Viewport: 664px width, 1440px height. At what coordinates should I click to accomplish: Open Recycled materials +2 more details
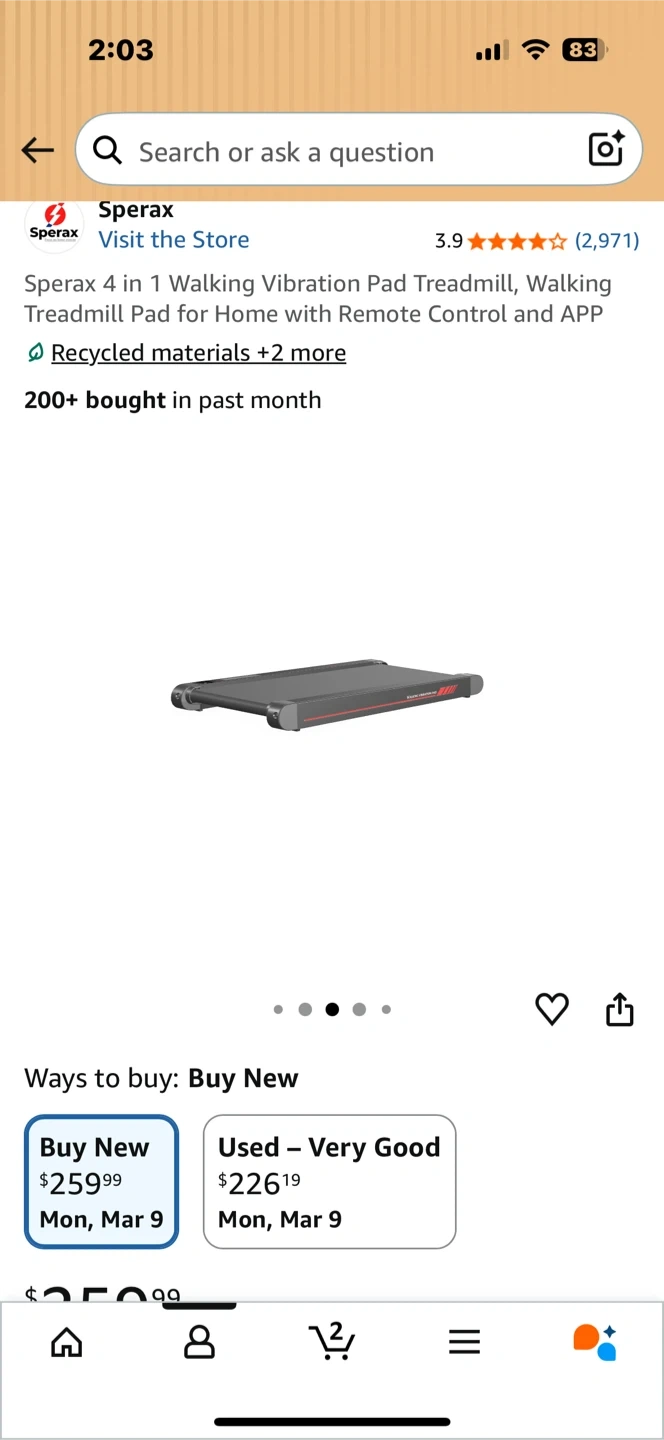(x=197, y=353)
